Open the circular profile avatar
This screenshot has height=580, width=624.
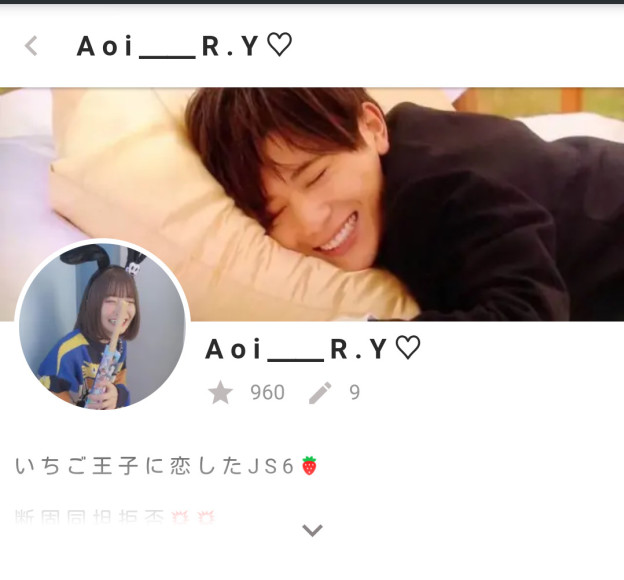pos(102,326)
